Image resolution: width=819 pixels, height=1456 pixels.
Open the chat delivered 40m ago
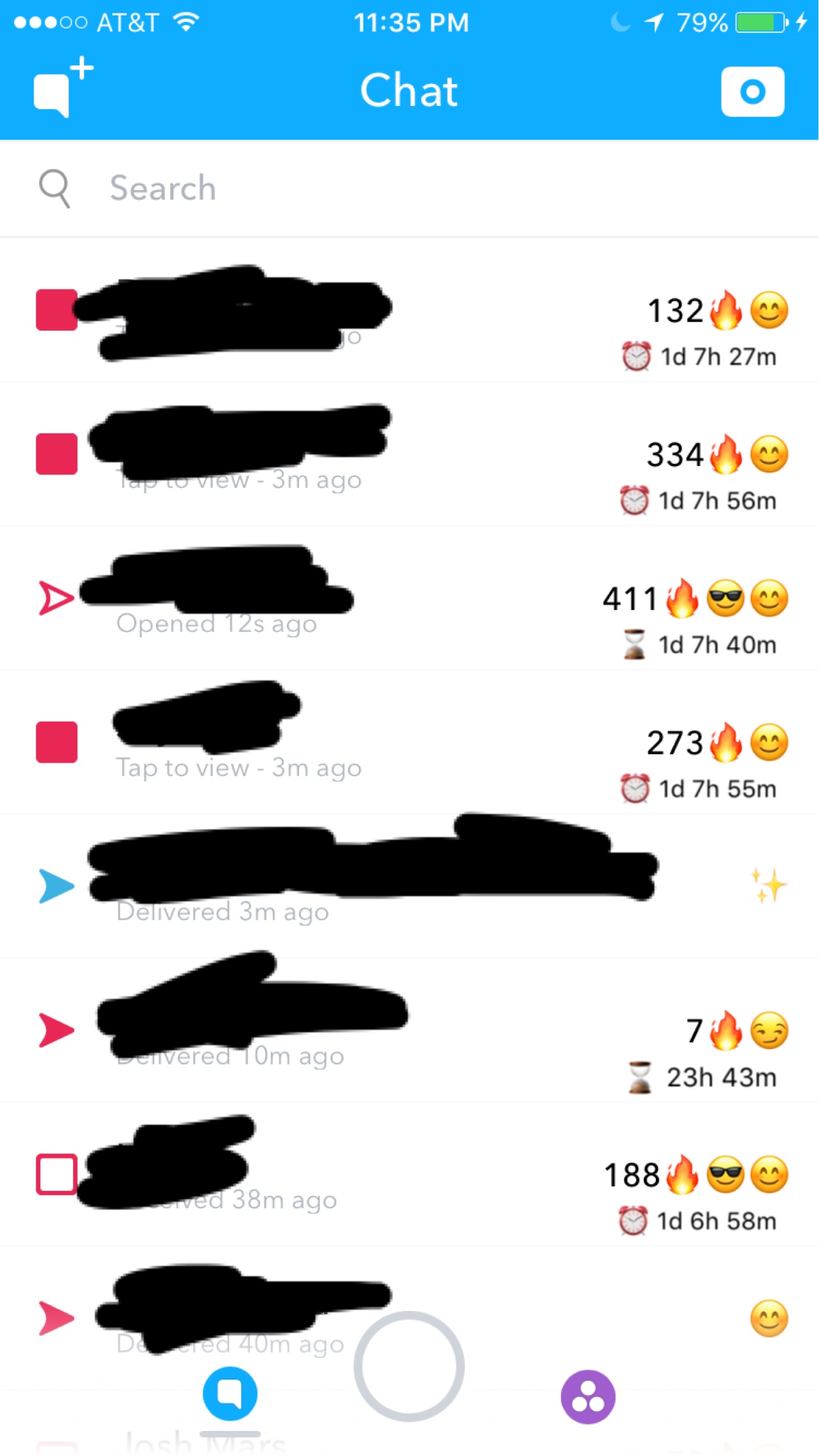[410, 1318]
